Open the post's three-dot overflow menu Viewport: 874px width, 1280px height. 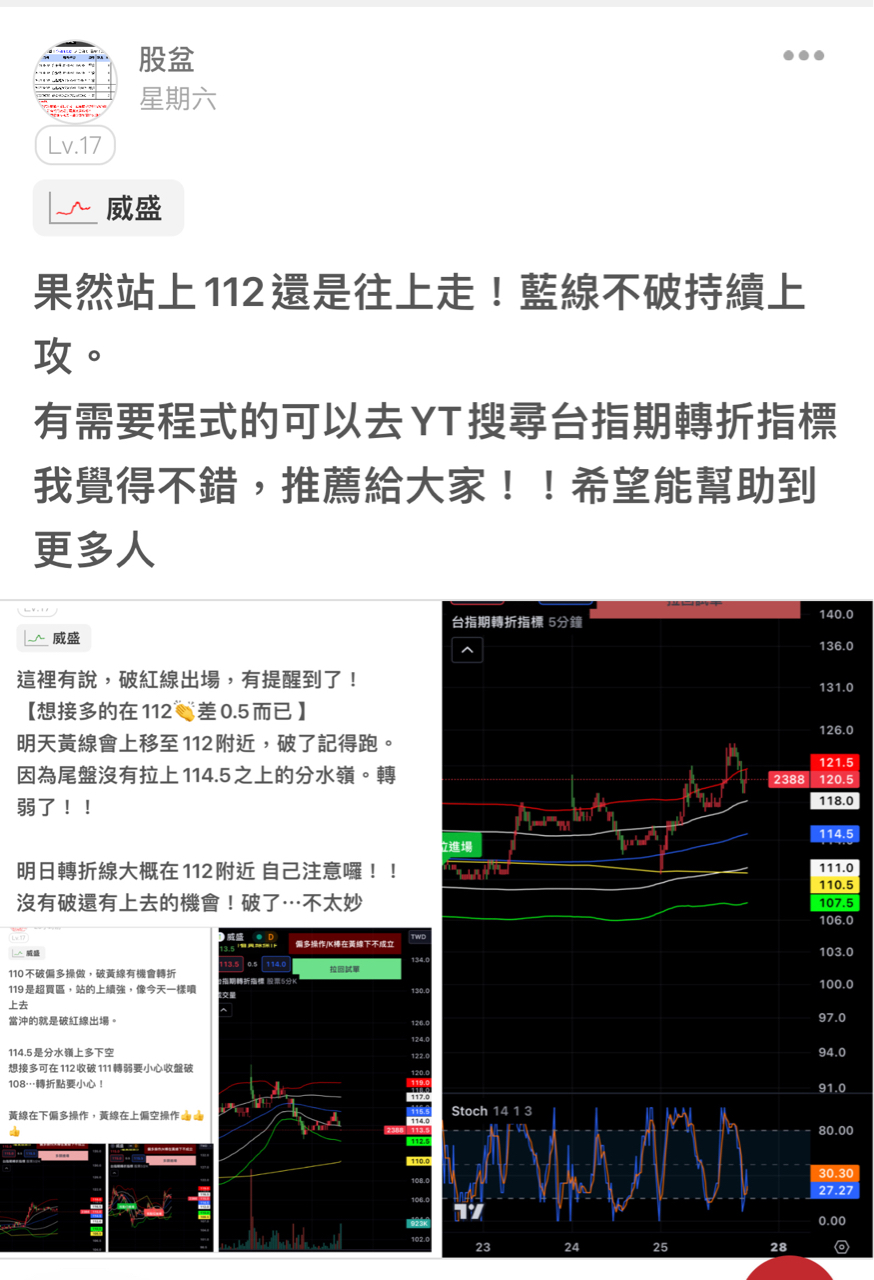(x=803, y=56)
